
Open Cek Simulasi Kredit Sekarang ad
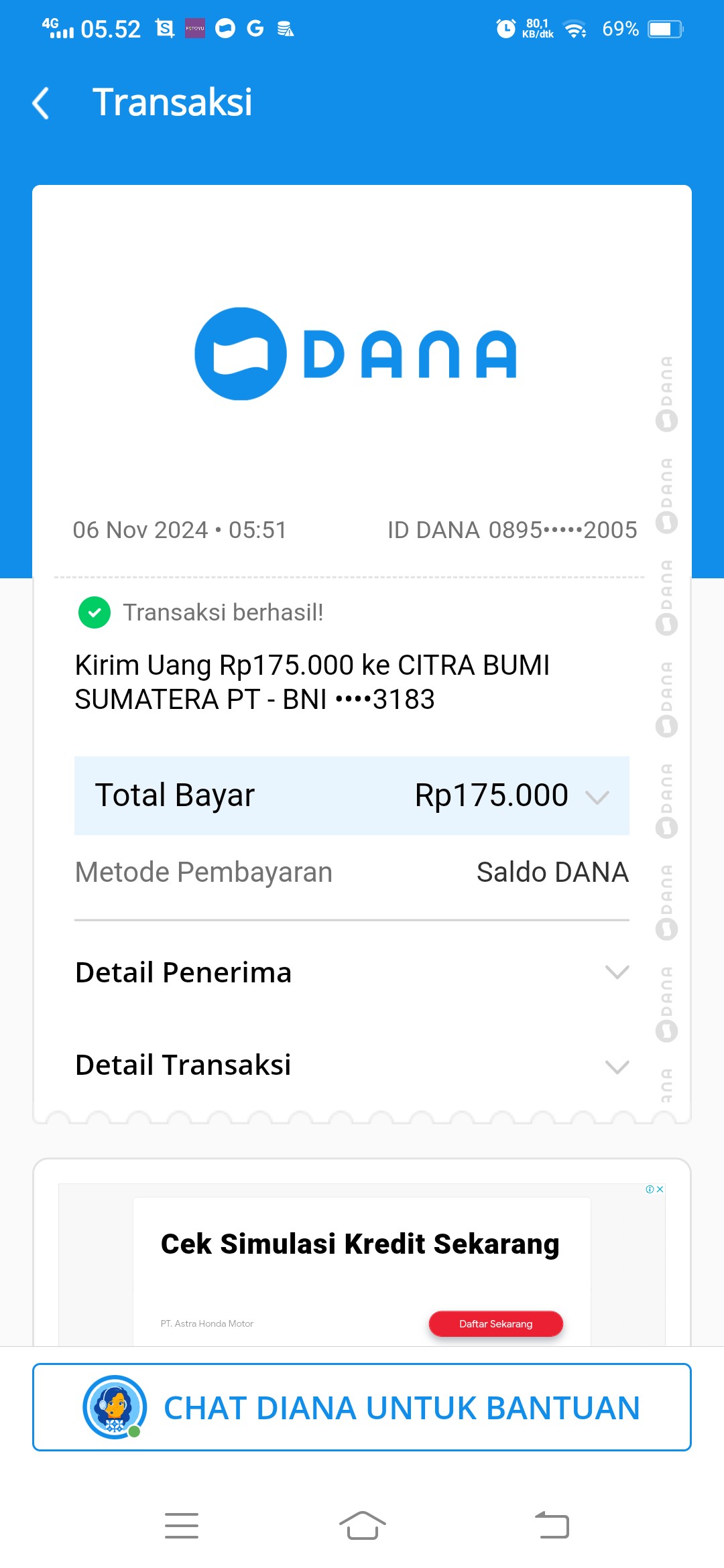click(360, 1244)
